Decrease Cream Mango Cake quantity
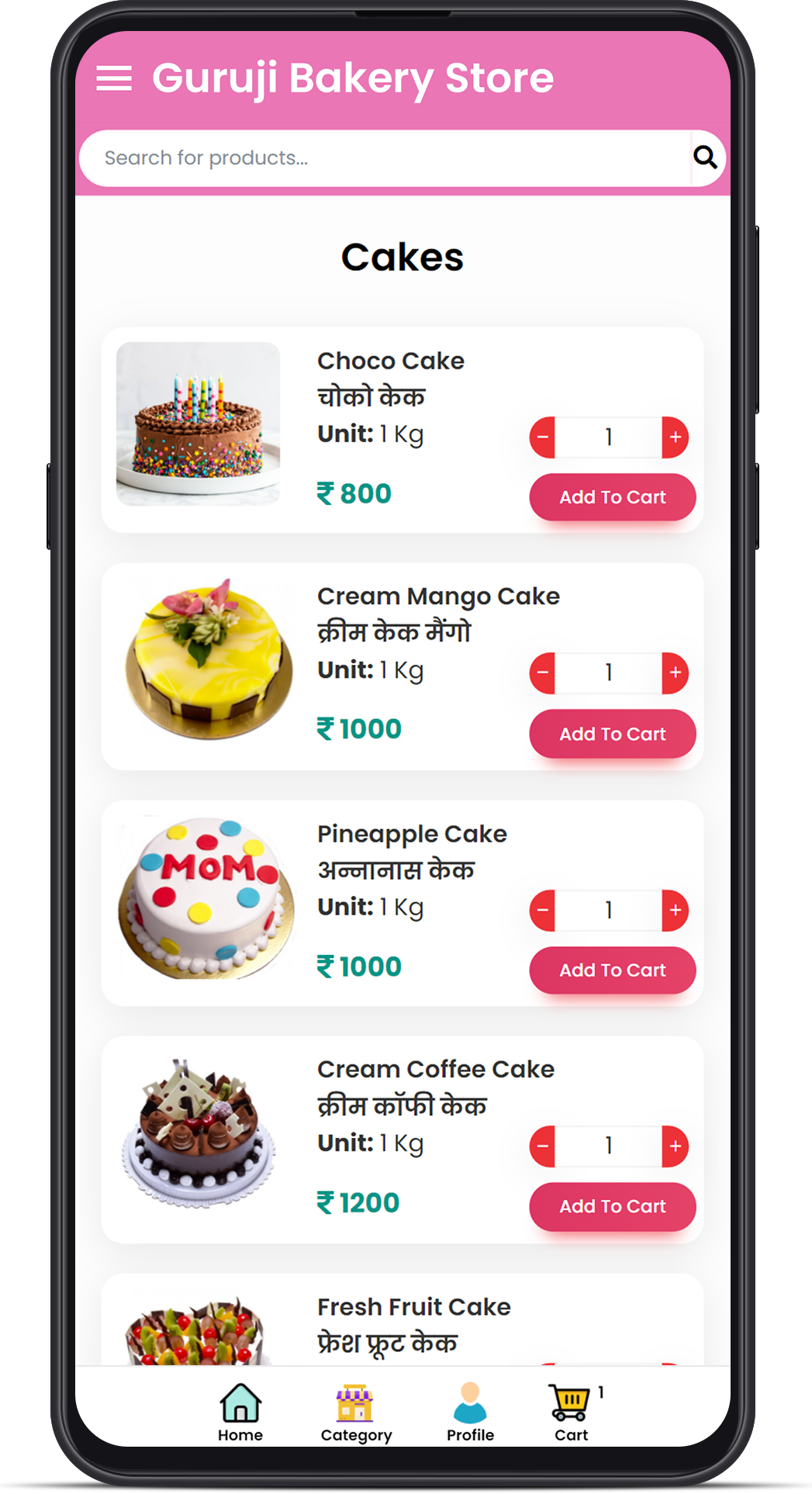This screenshot has height=1494, width=812. click(x=543, y=673)
